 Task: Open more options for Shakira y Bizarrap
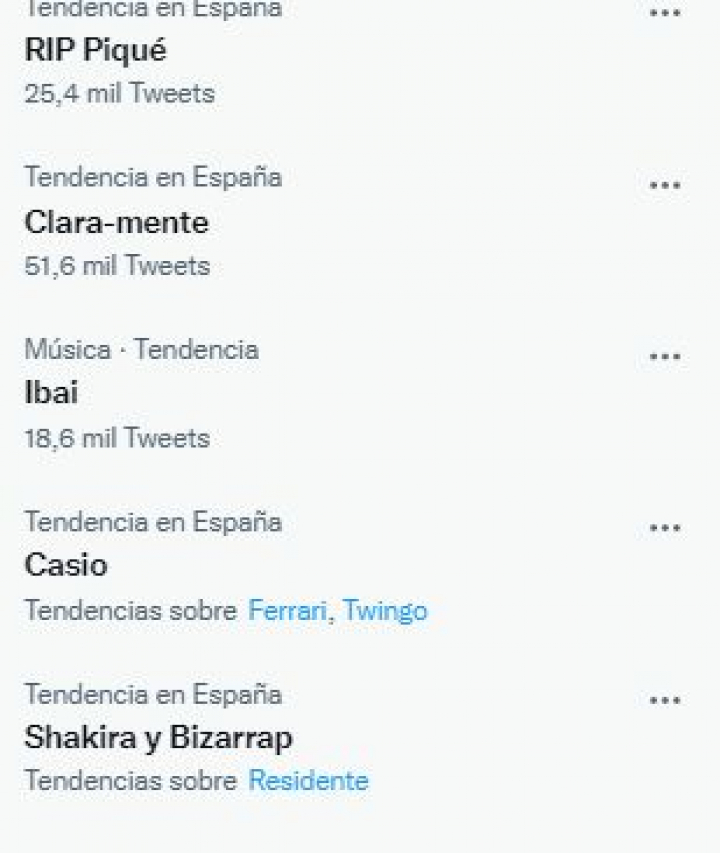665,701
